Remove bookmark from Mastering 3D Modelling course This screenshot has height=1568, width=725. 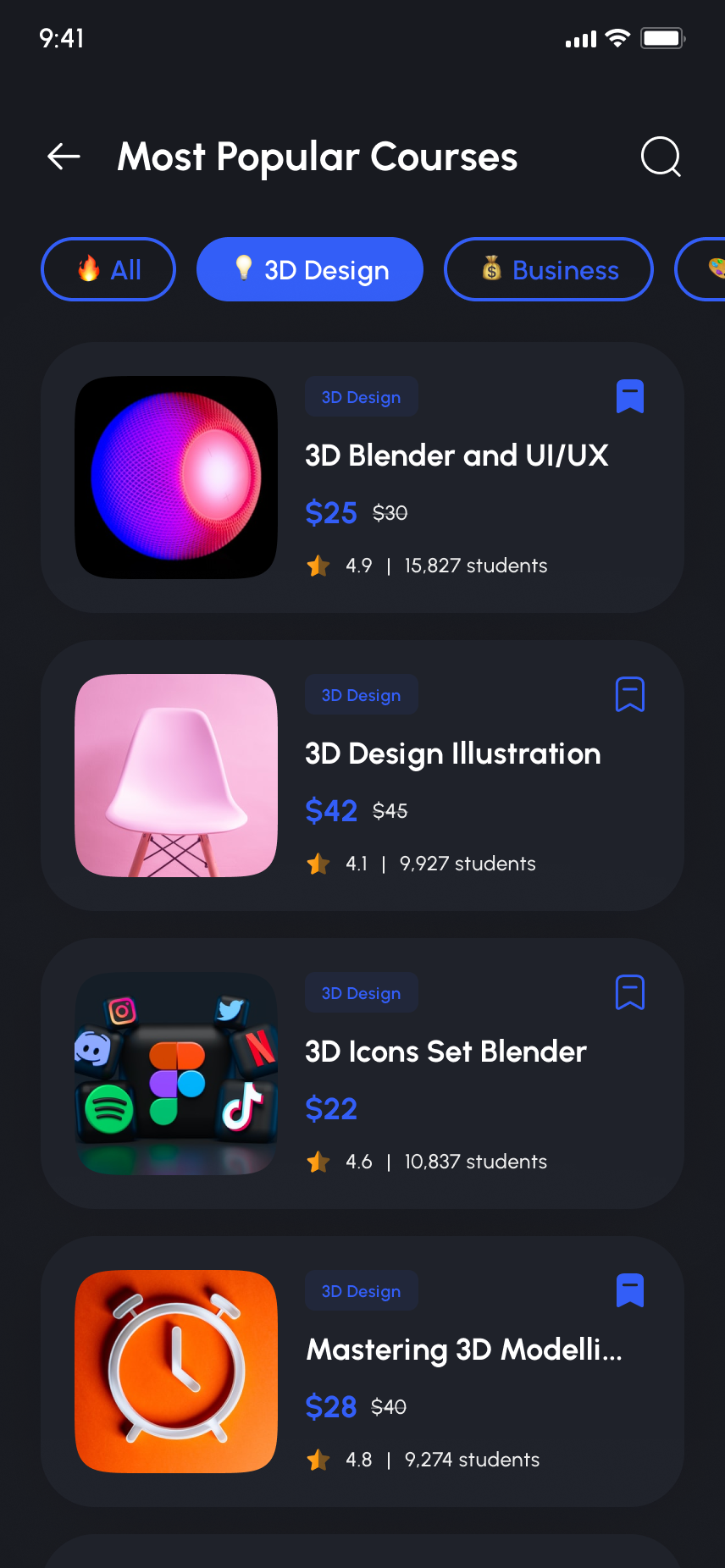click(x=630, y=1290)
